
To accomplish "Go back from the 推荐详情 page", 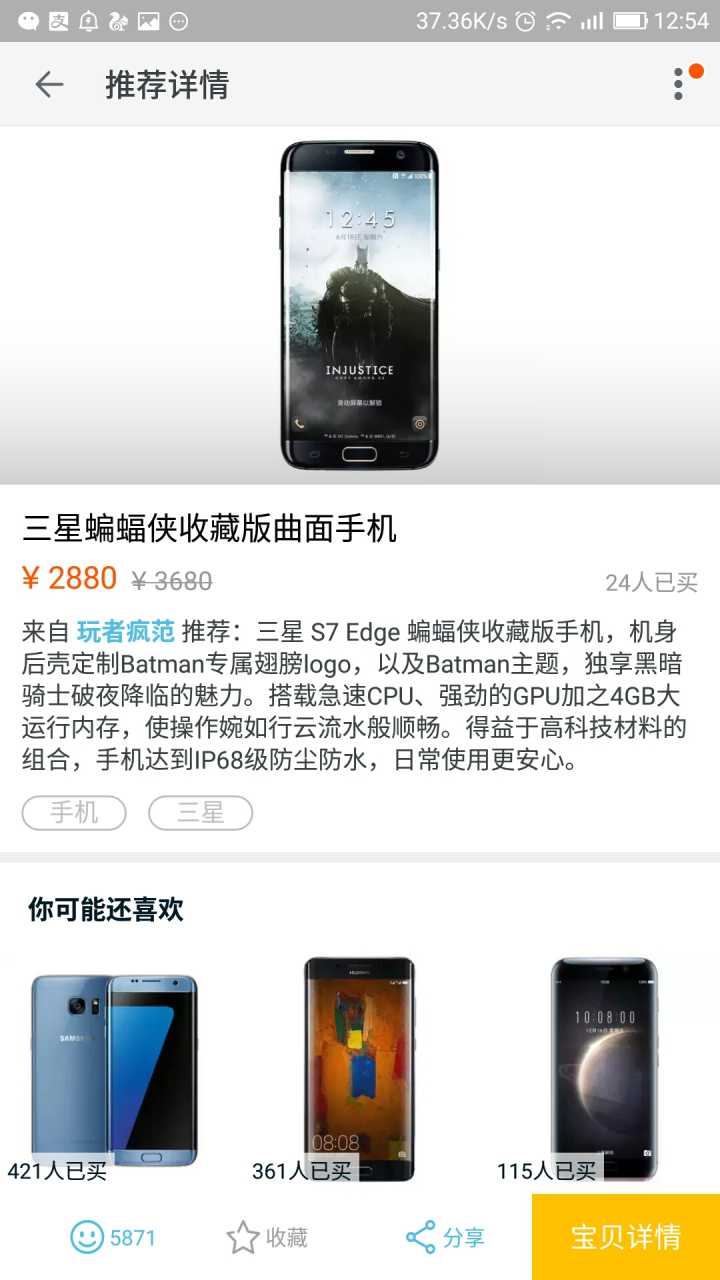I will pyautogui.click(x=48, y=85).
